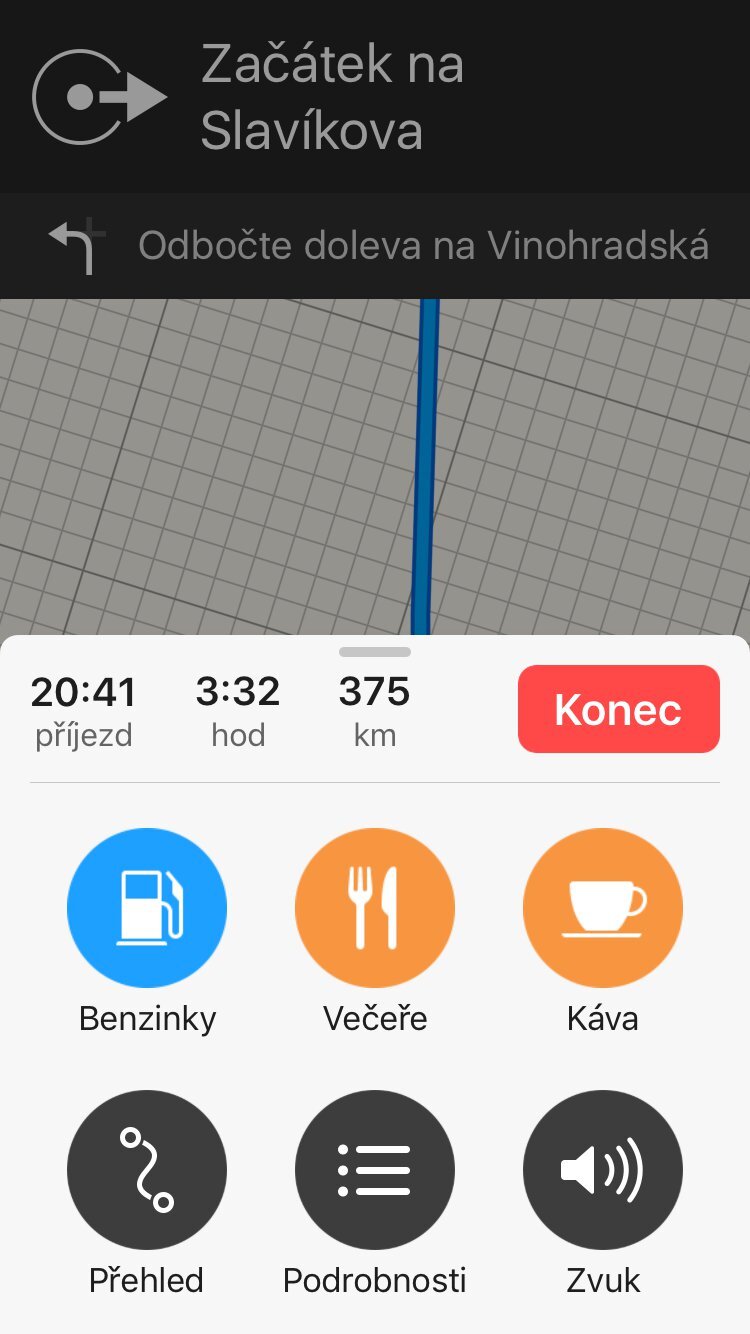Open the Přehled route overview icon
750x1334 pixels.
point(147,1169)
